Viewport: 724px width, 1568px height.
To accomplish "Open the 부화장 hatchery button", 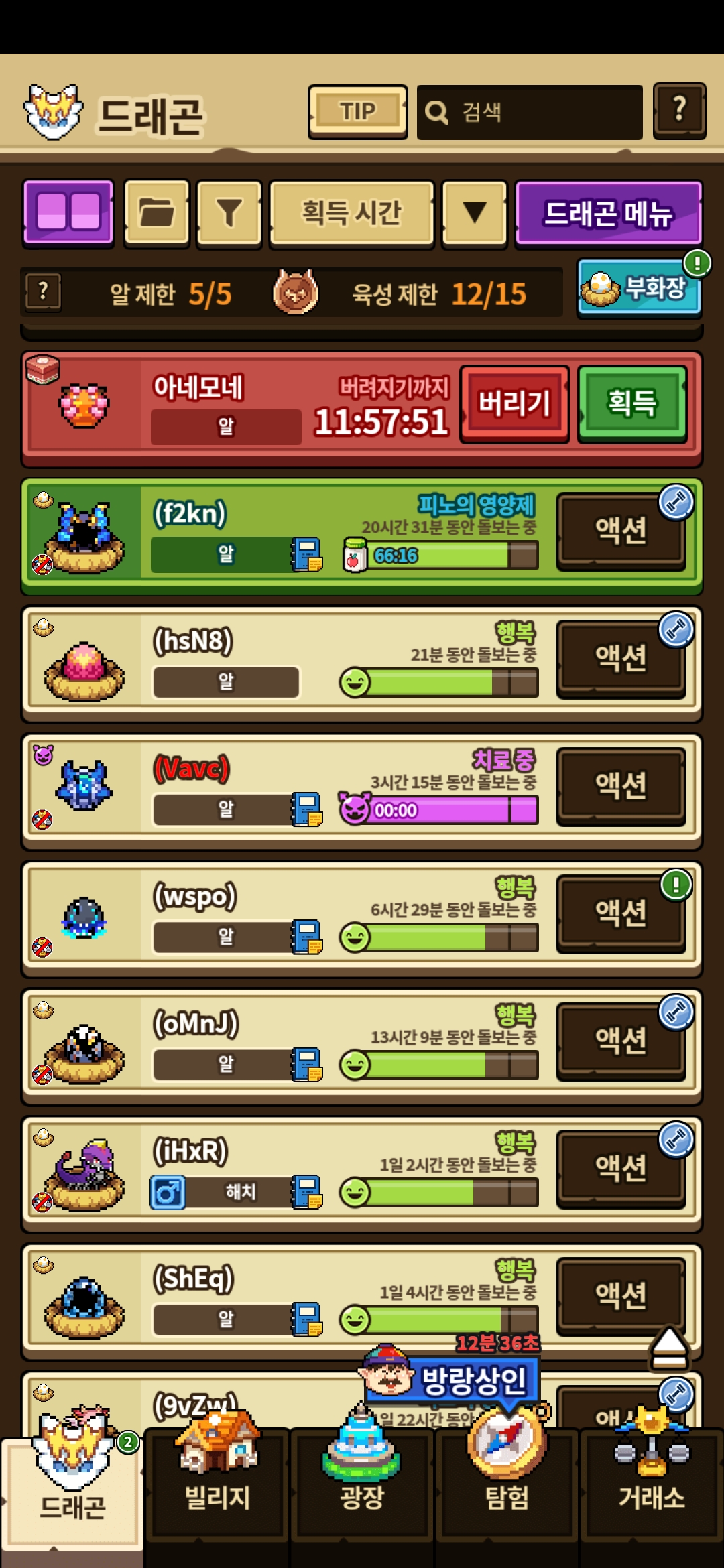I will [x=640, y=289].
